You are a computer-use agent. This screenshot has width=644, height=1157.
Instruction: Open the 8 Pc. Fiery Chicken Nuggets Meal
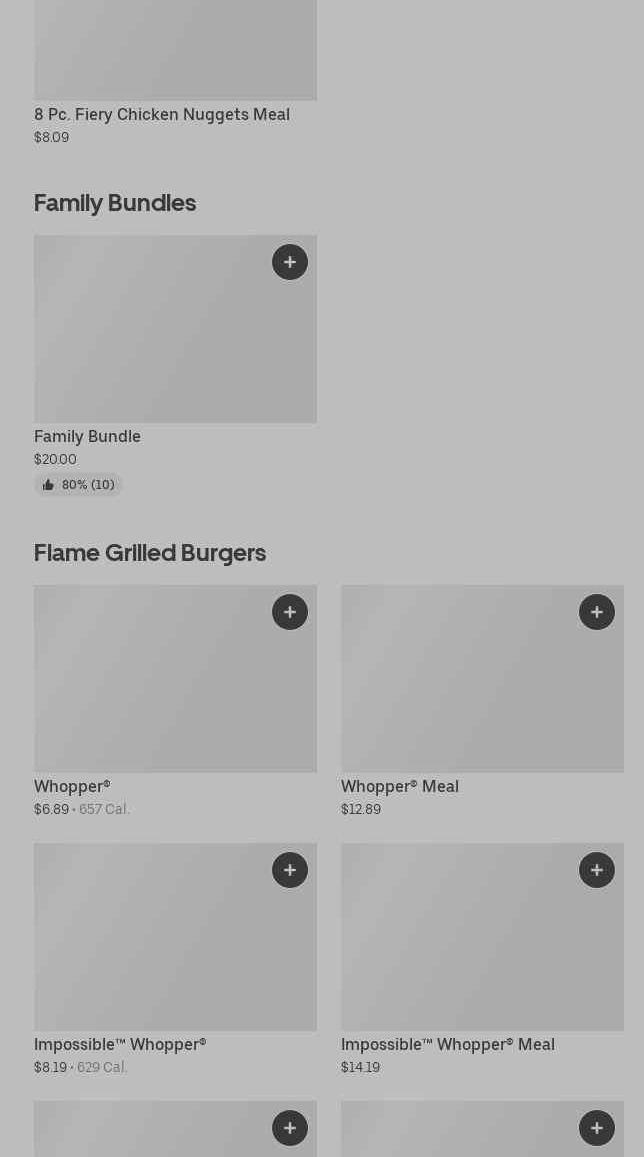click(x=161, y=114)
